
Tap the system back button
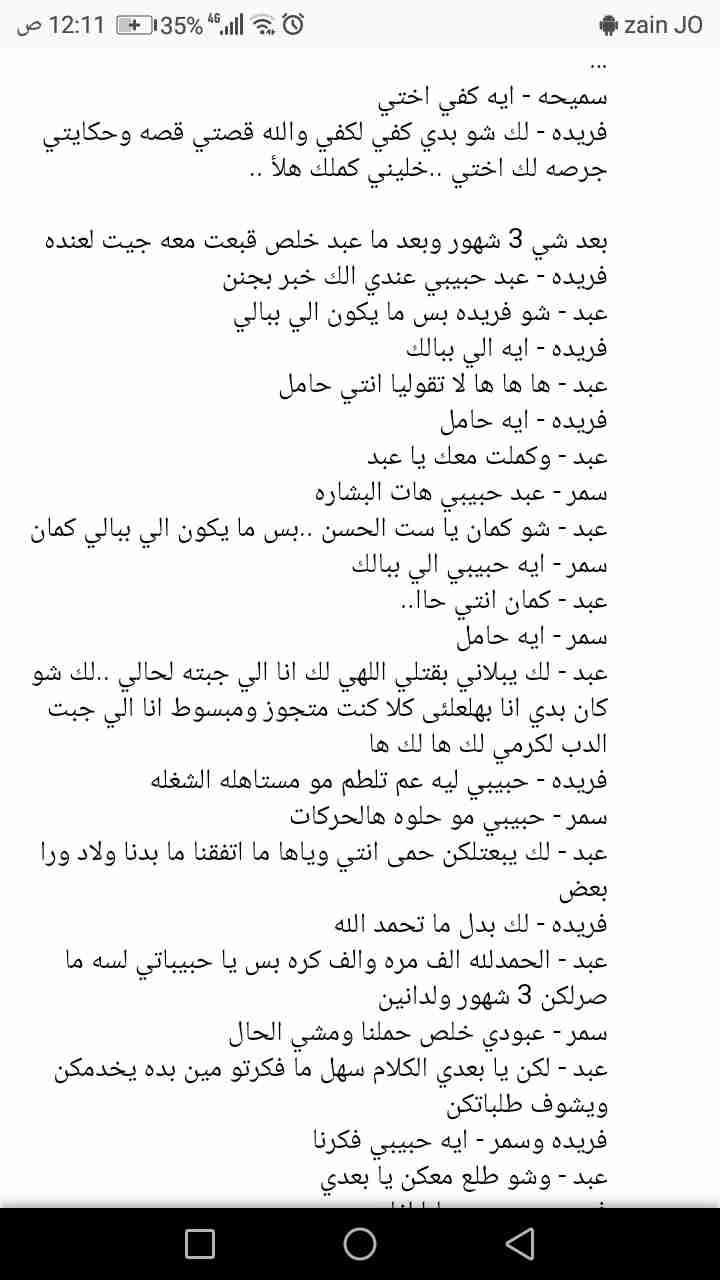[x=519, y=1243]
